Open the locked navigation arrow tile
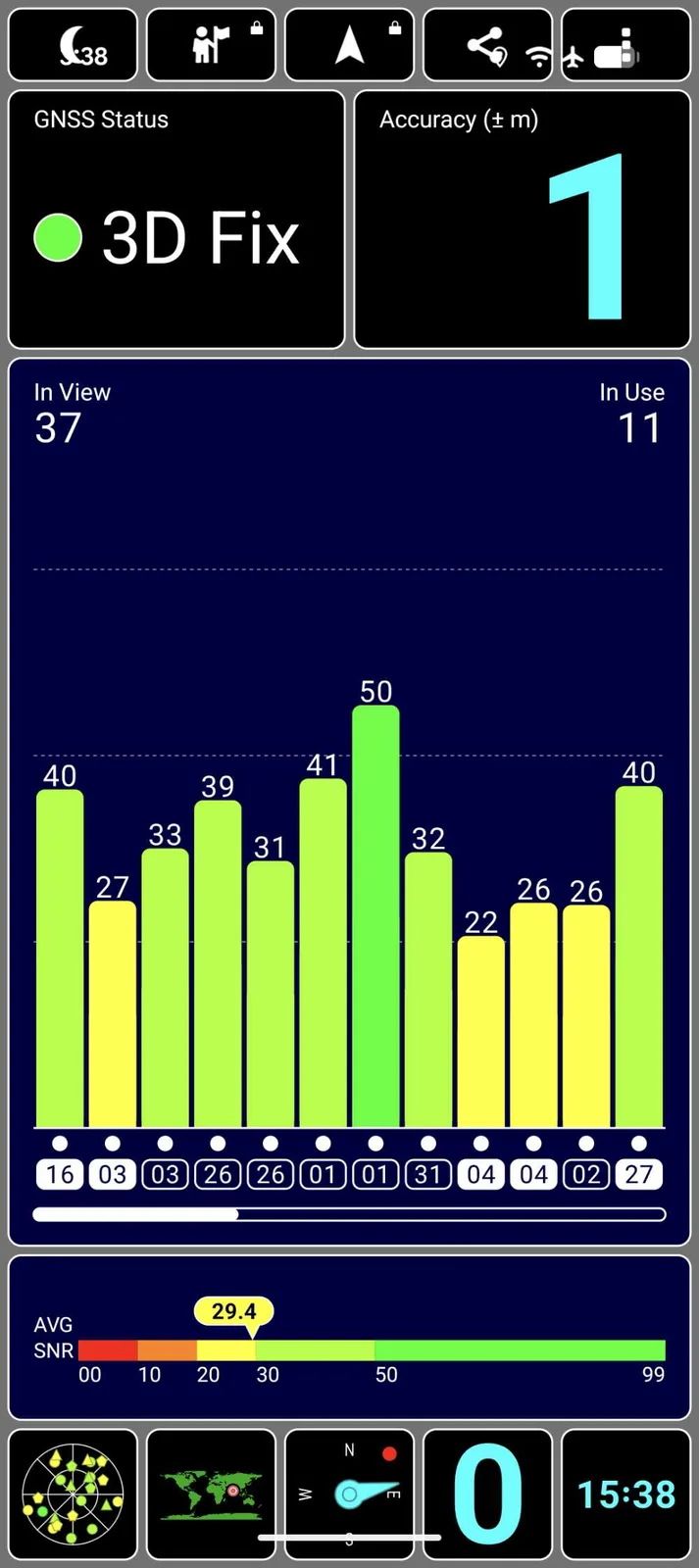This screenshot has height=1568, width=699. [x=349, y=45]
